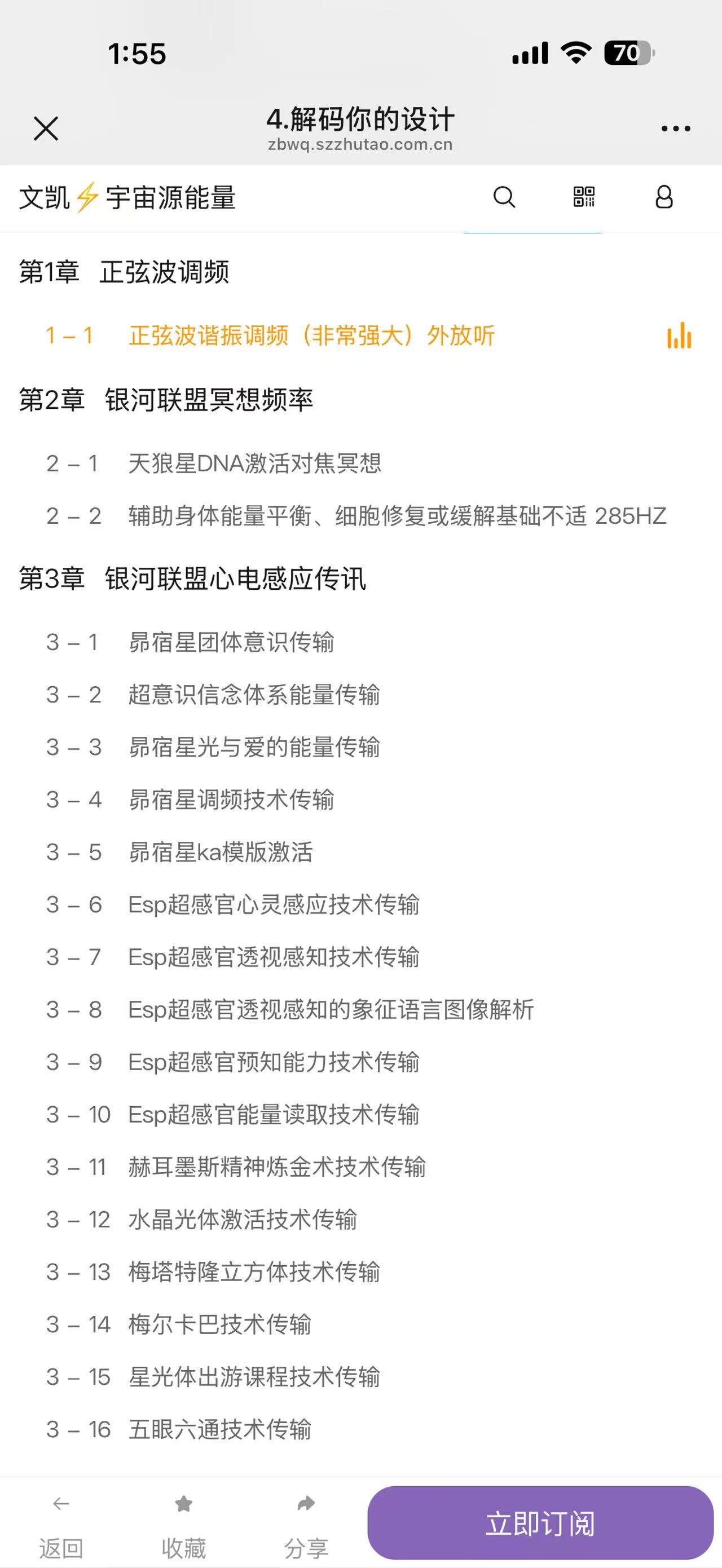Open the user profile icon
This screenshot has width=722, height=1568.
point(663,197)
